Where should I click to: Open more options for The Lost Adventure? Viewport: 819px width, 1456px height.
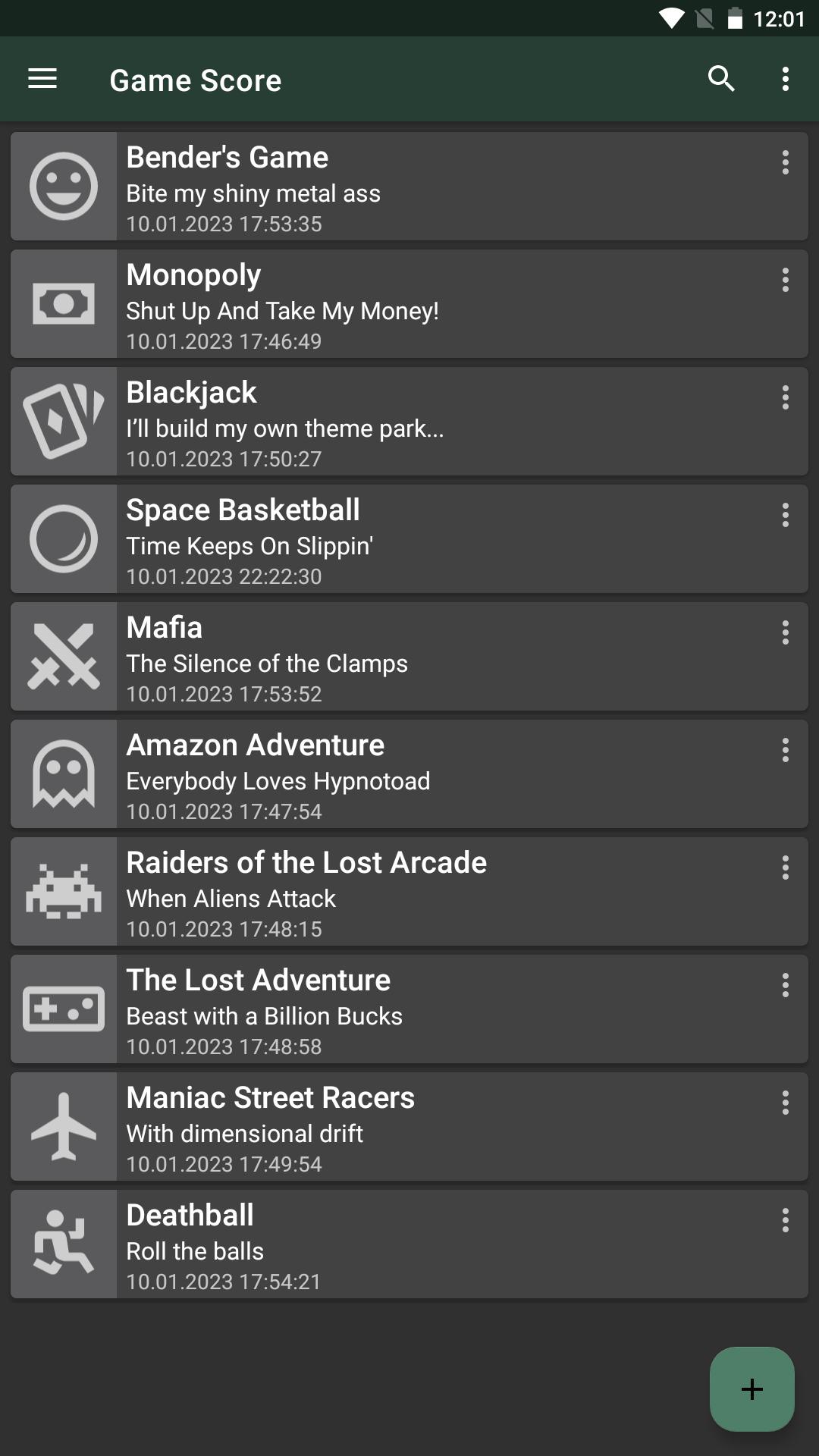click(785, 985)
